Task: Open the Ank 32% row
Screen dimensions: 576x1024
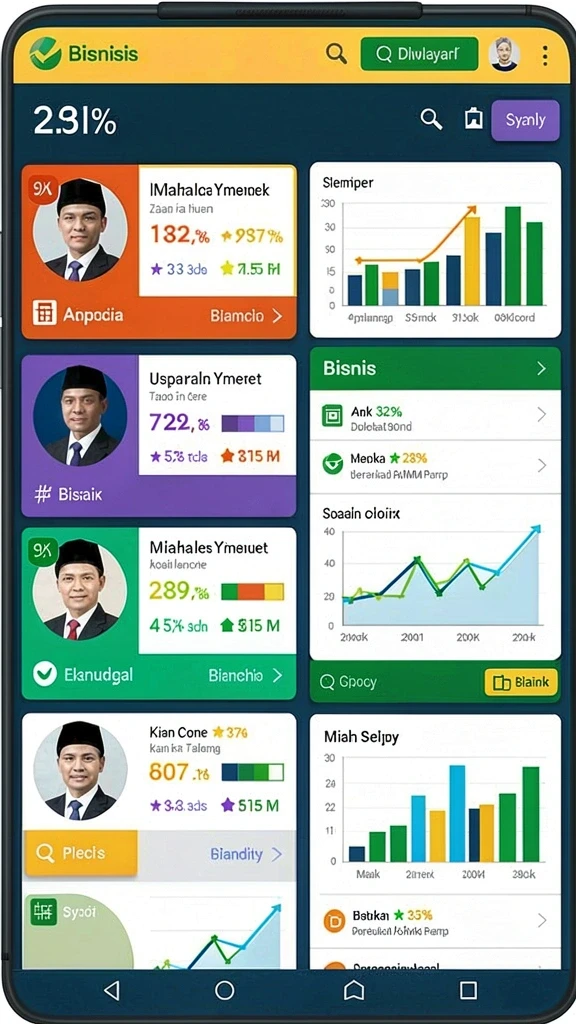Action: pos(435,415)
